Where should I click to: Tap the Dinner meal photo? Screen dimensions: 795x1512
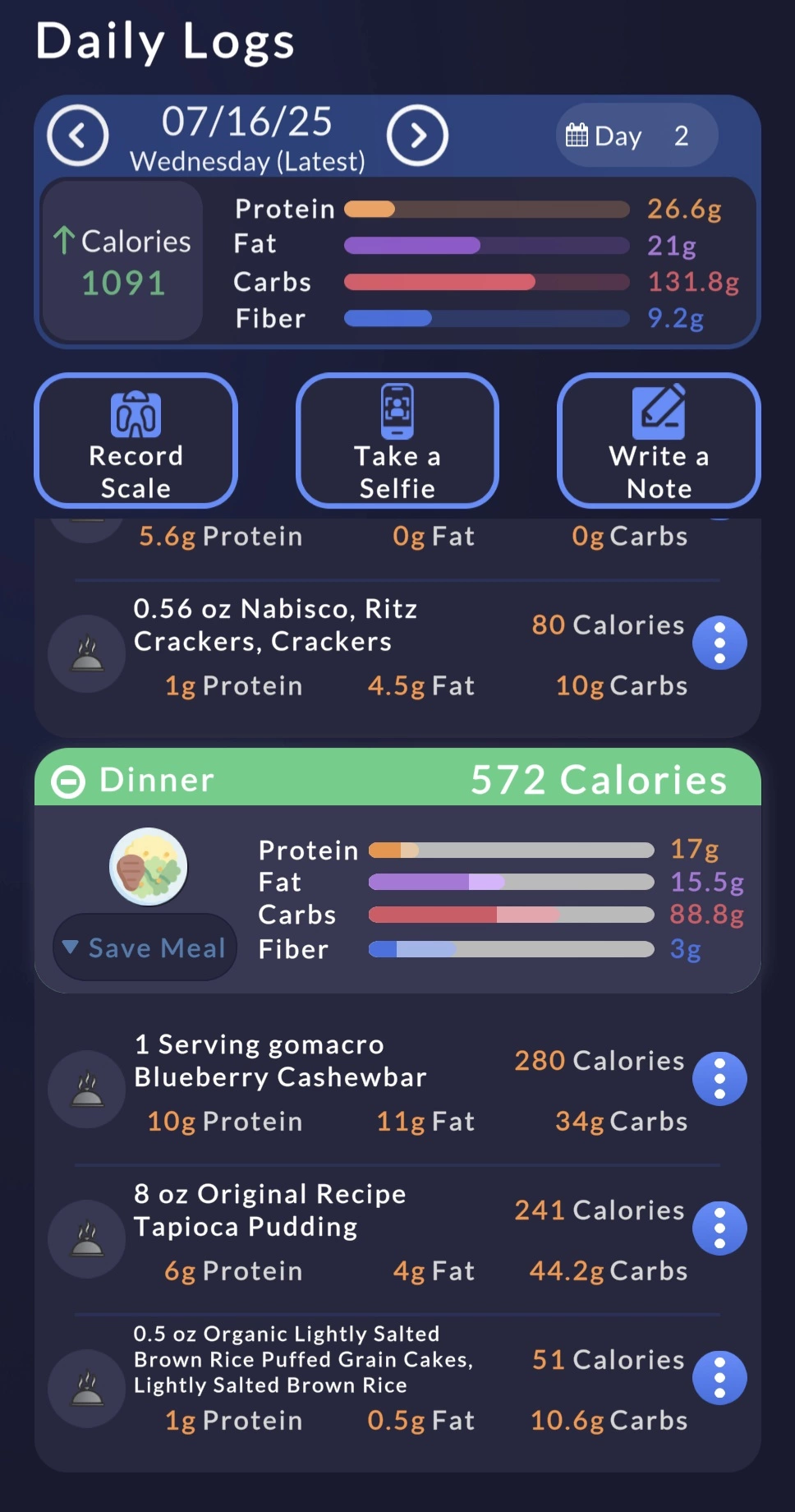click(x=149, y=867)
